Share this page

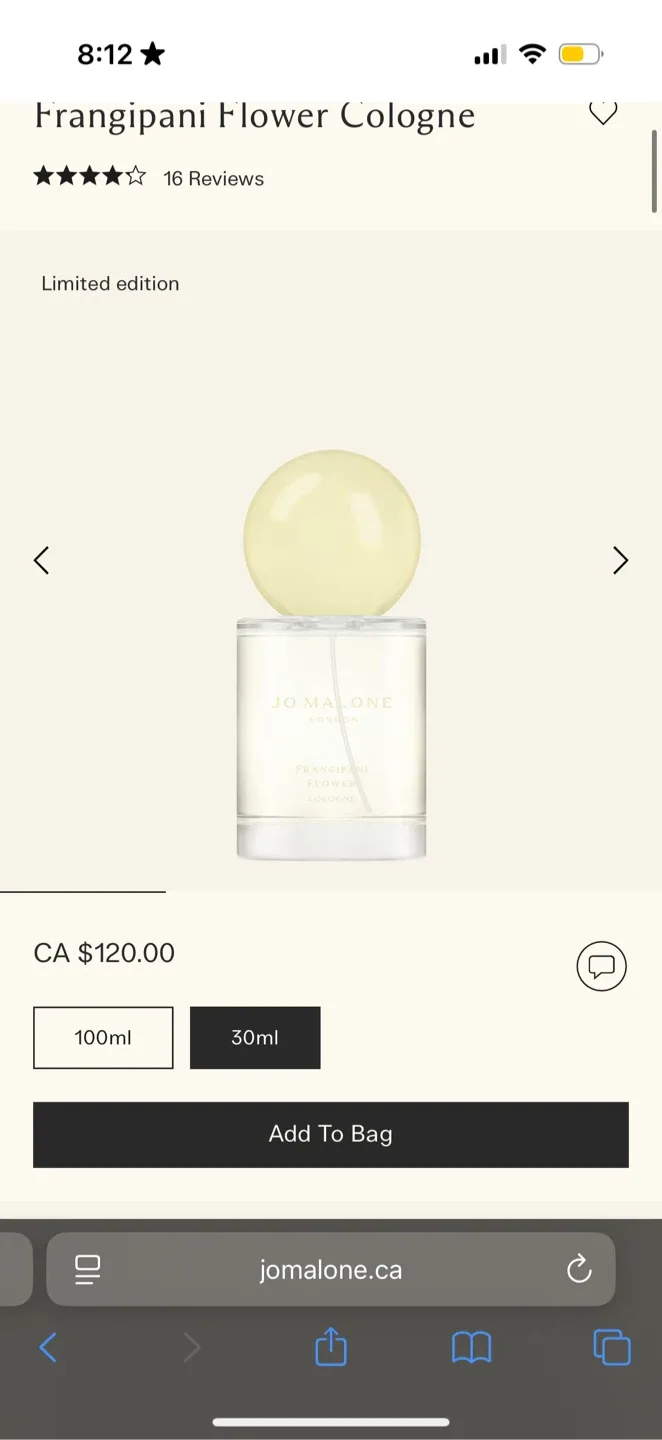tap(331, 1348)
